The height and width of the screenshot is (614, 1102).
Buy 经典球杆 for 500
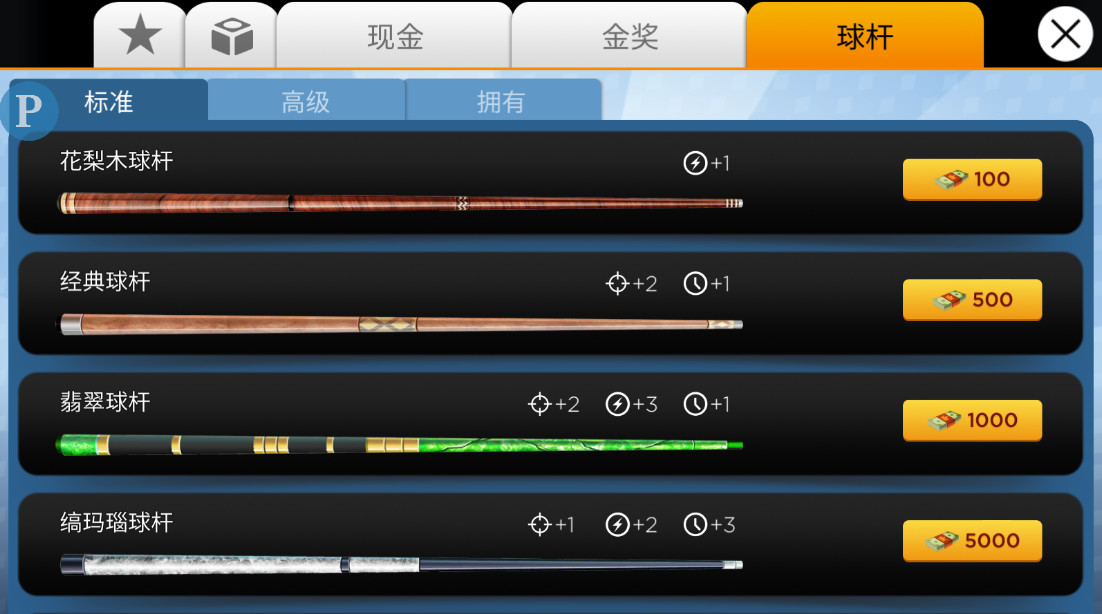click(972, 300)
